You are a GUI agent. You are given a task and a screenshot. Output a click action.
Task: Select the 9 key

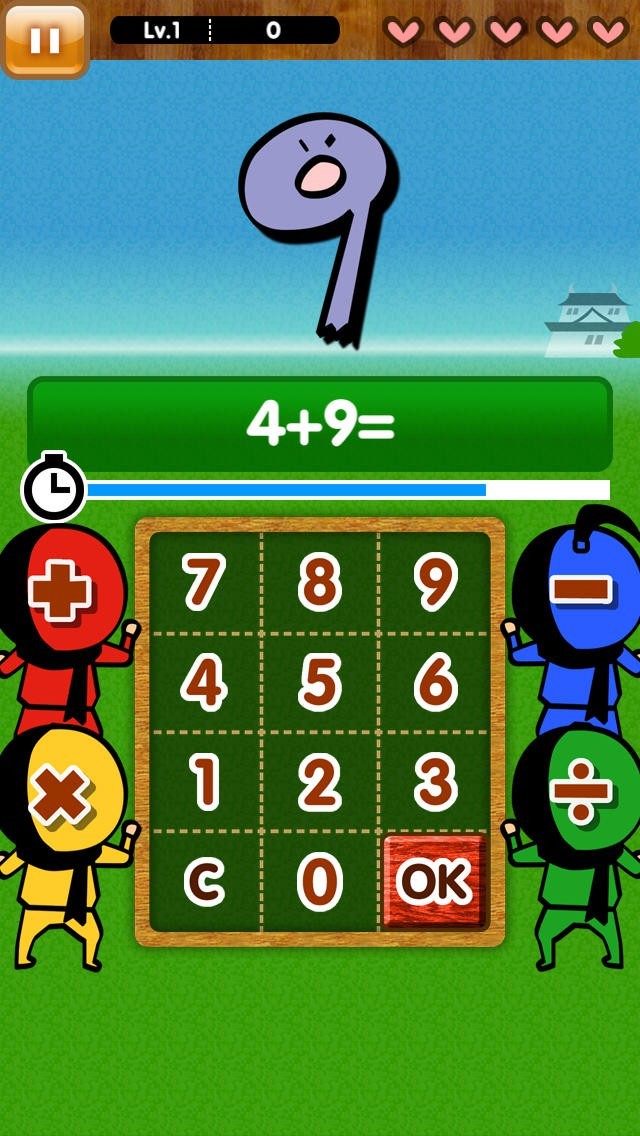435,582
